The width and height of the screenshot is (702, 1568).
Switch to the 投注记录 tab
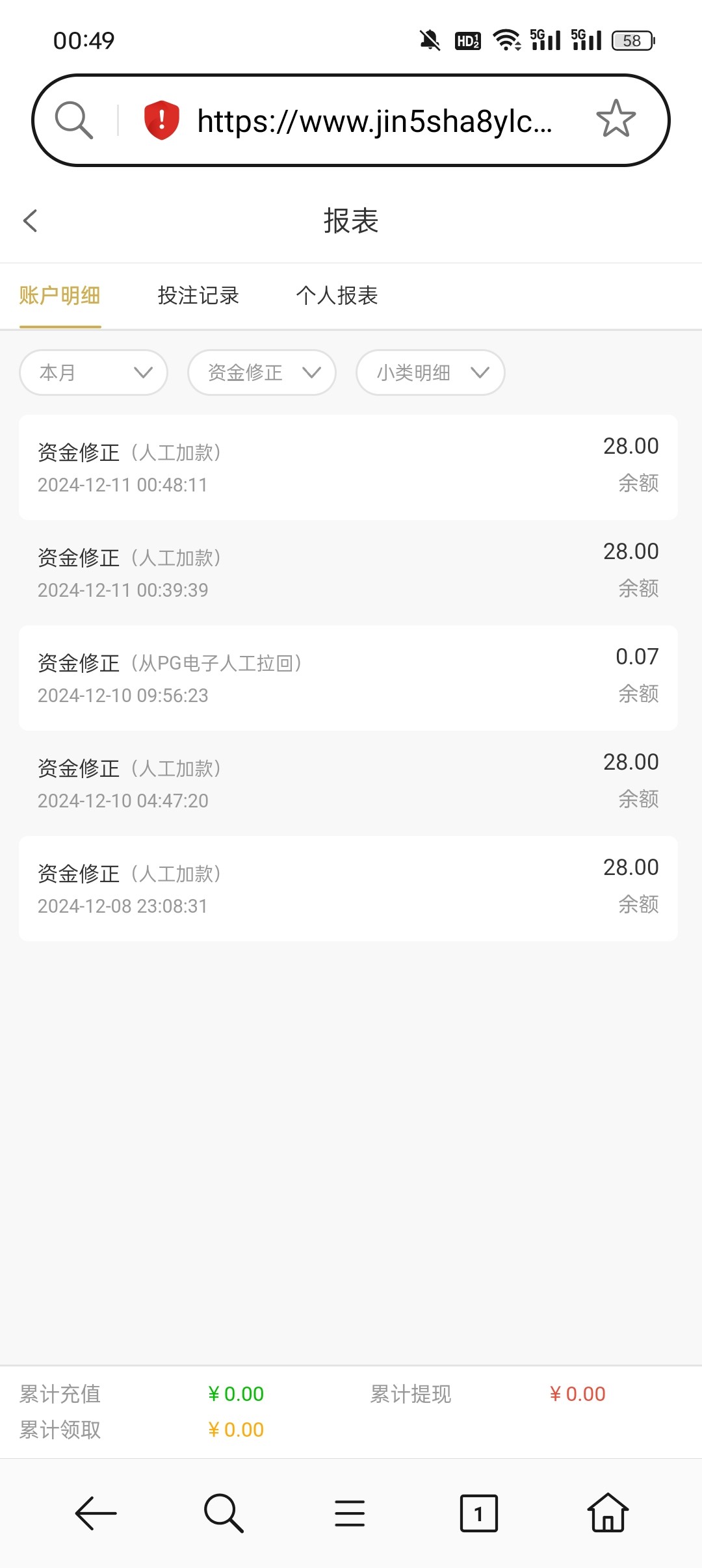tap(198, 296)
